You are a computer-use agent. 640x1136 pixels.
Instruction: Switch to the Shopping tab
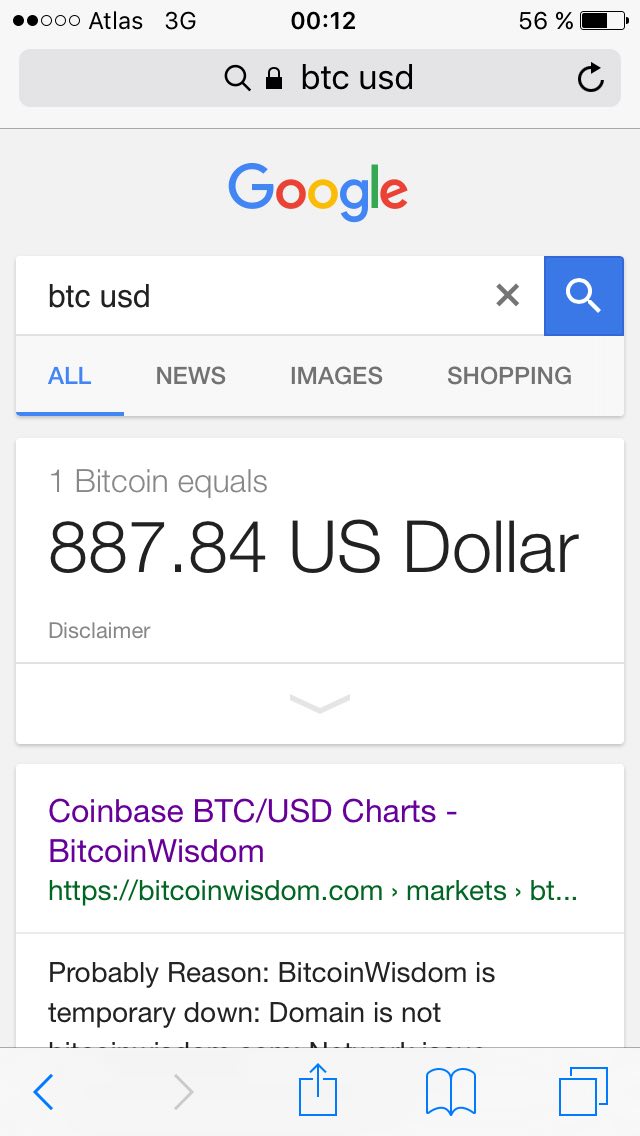point(509,376)
